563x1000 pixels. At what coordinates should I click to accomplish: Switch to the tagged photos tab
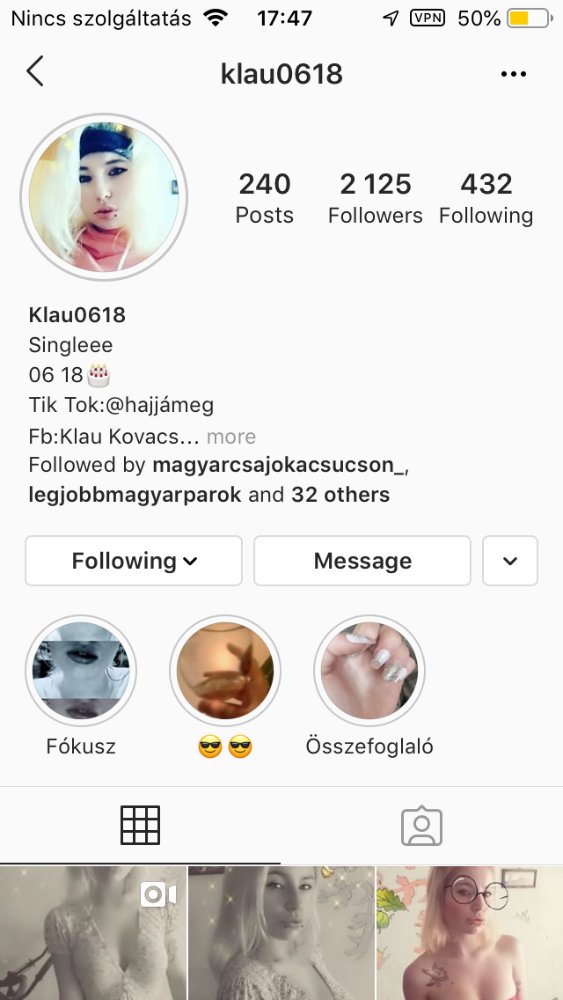point(421,827)
